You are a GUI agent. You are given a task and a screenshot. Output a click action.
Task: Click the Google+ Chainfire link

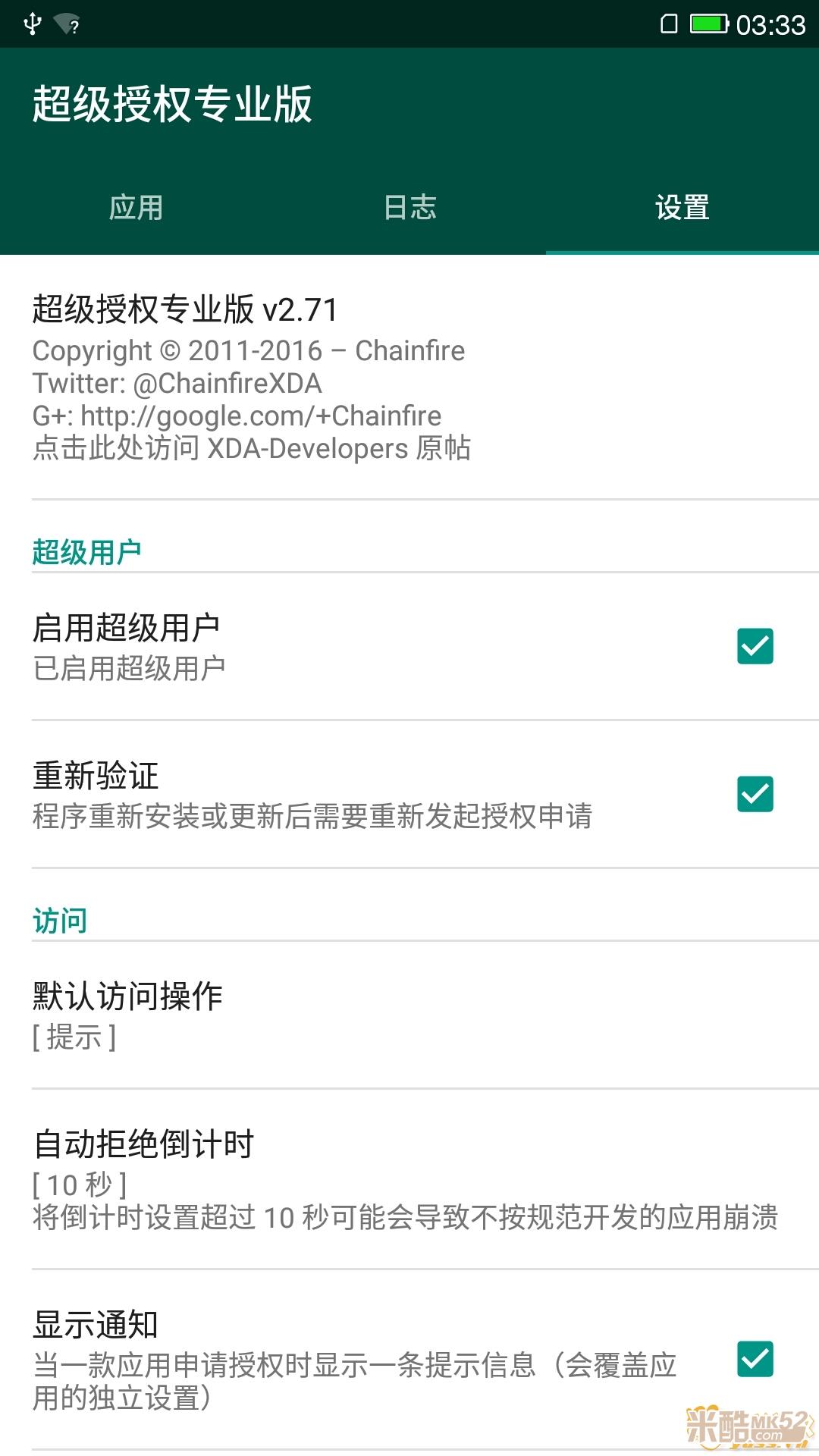pyautogui.click(x=237, y=416)
